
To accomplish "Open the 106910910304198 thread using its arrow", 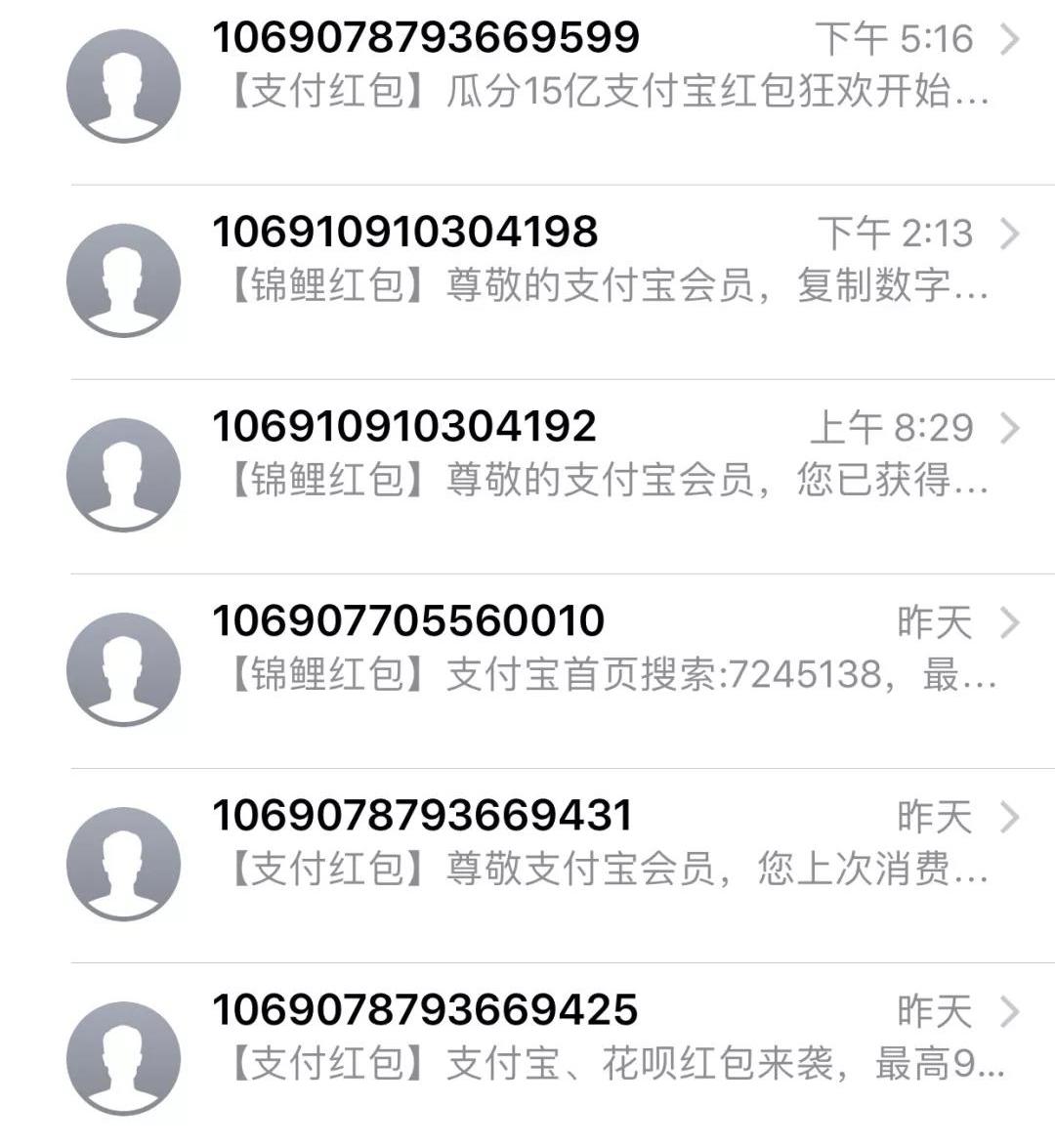I will 1011,234.
